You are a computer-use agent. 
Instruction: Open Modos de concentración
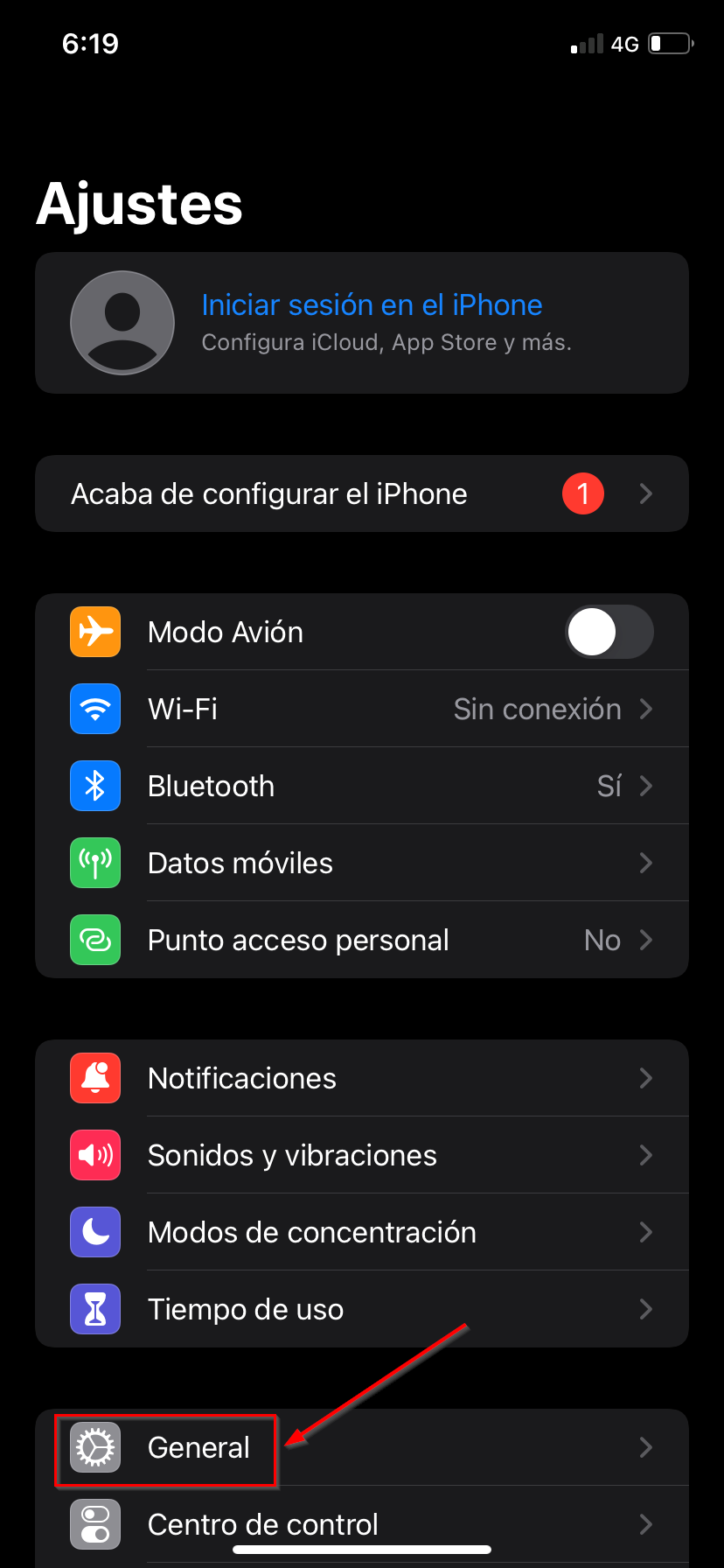coord(362,1232)
